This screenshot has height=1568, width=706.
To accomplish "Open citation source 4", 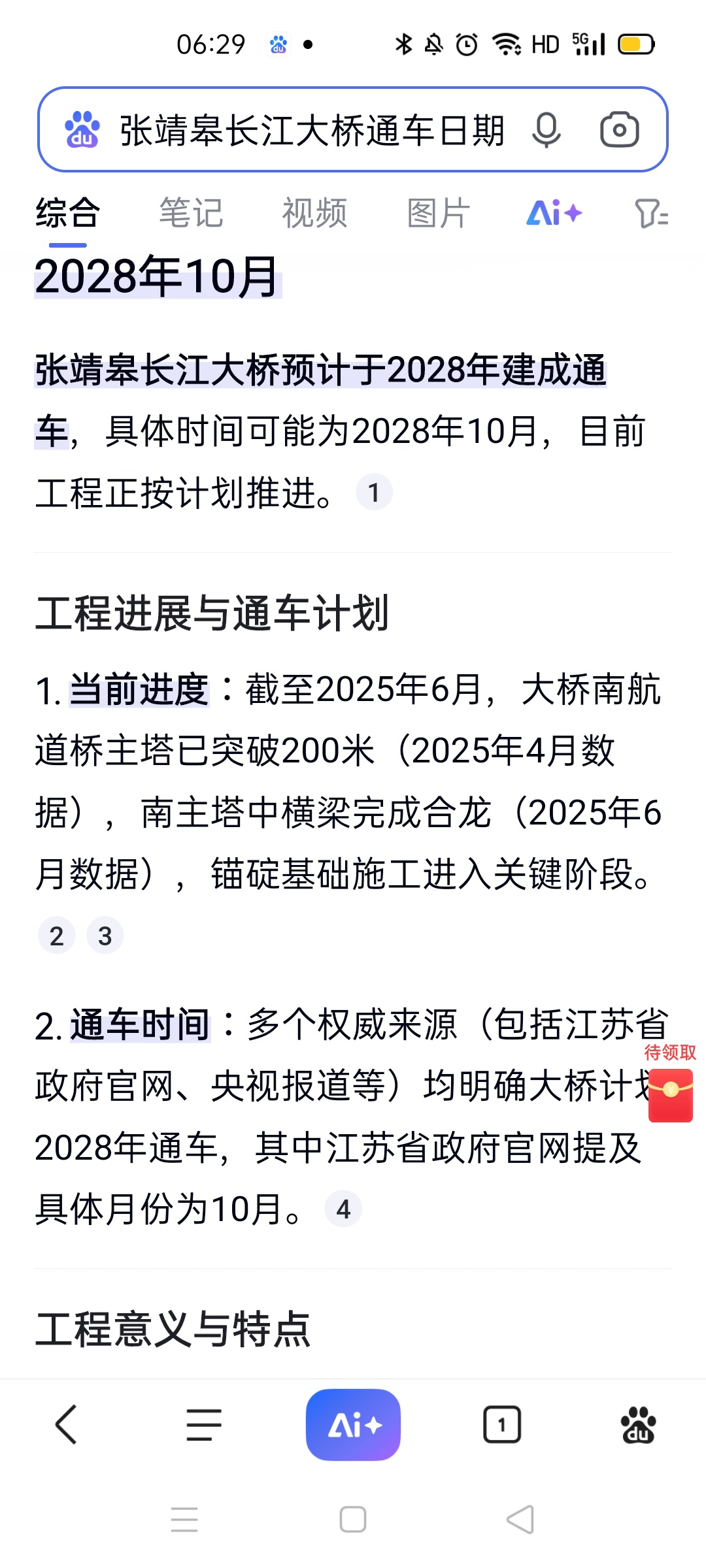I will tap(343, 1209).
